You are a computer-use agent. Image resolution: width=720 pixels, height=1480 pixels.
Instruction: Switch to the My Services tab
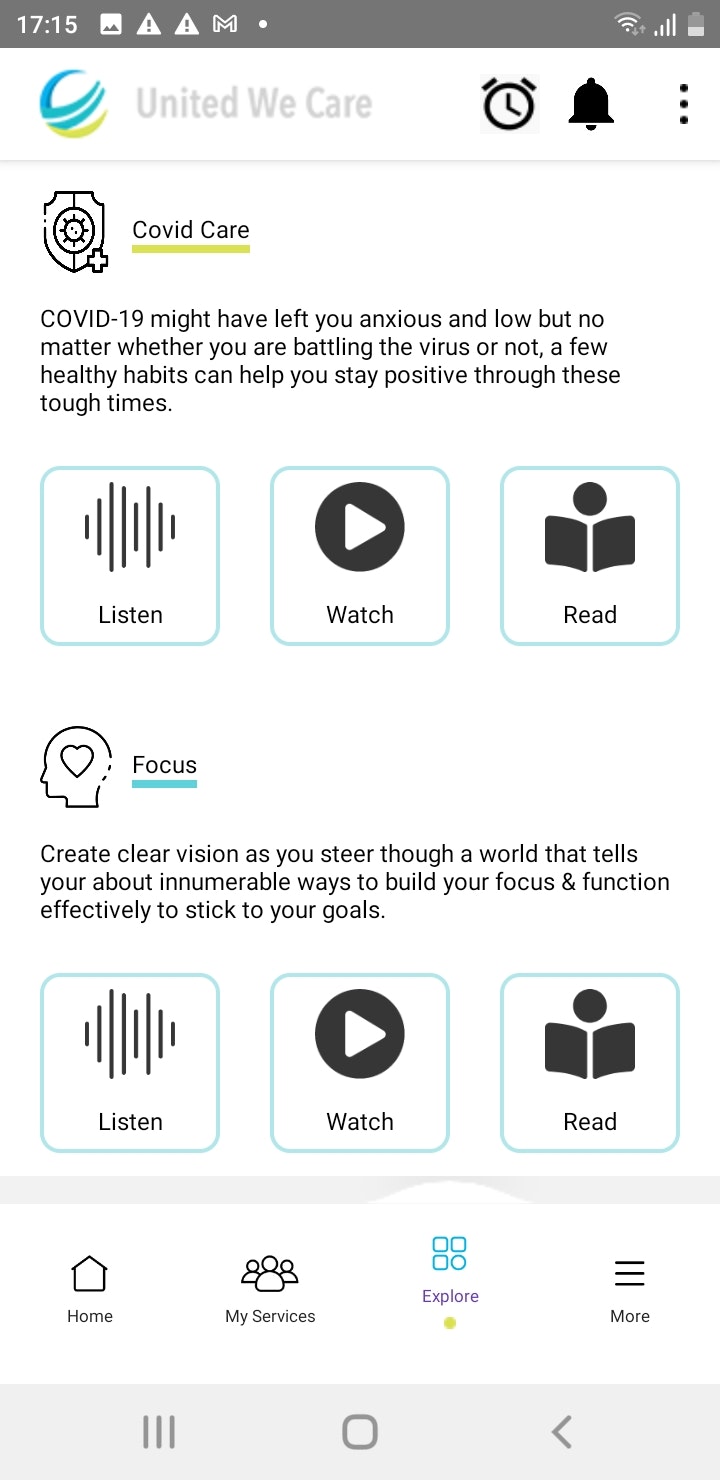coord(270,1289)
